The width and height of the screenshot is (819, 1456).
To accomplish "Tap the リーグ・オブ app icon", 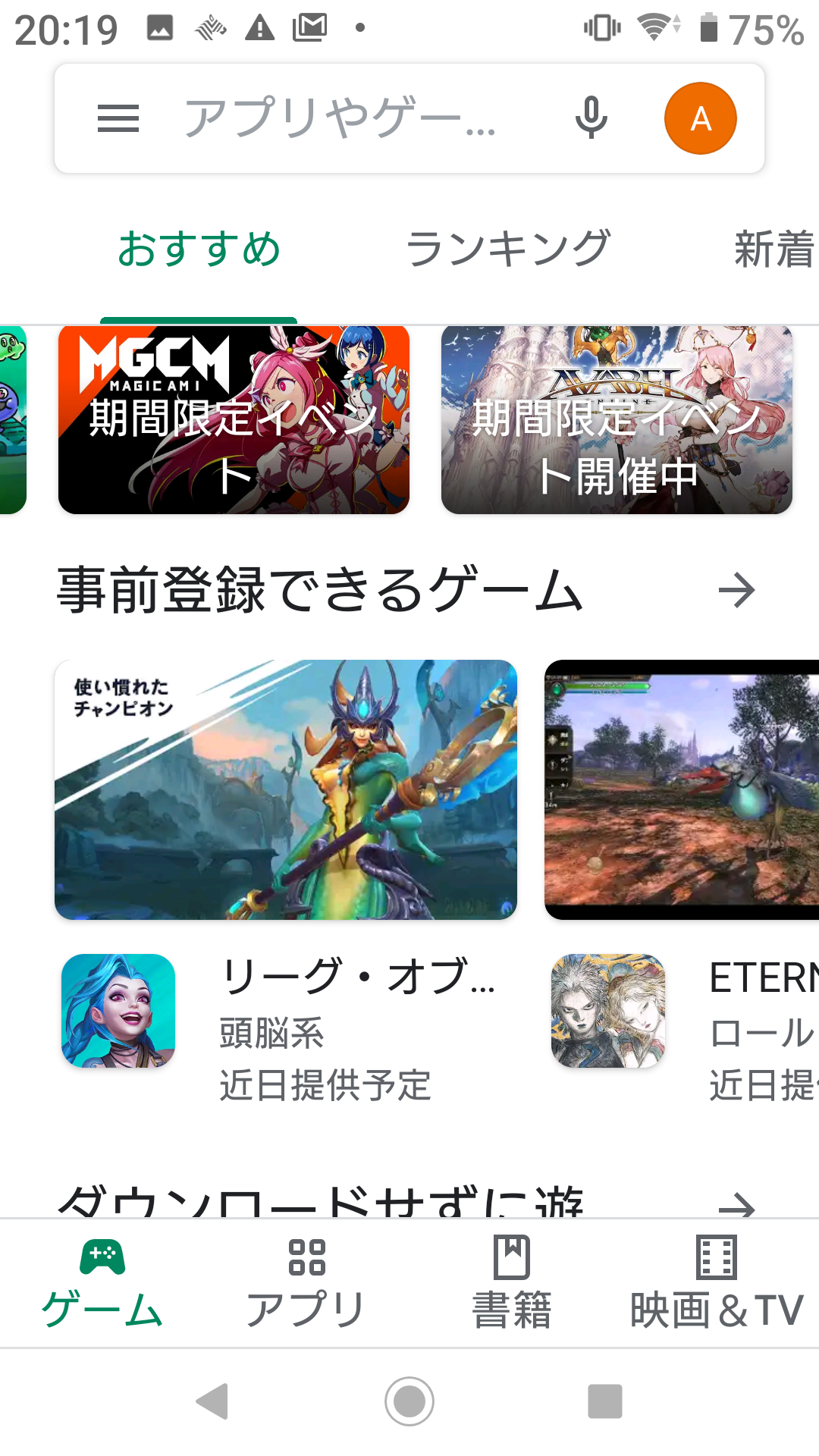I will 118,1010.
